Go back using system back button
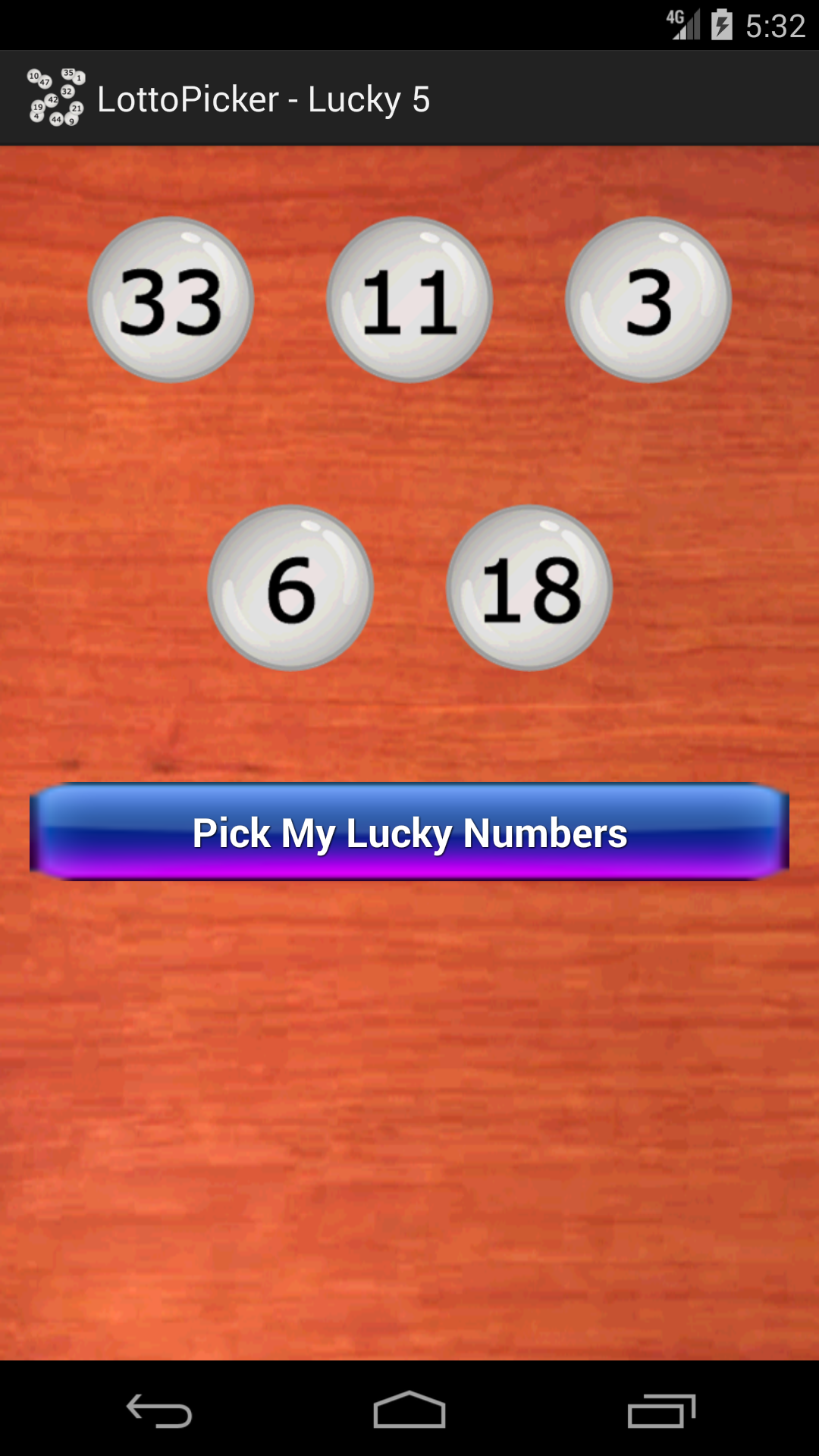Screen dimensions: 819x1456 (159, 1410)
